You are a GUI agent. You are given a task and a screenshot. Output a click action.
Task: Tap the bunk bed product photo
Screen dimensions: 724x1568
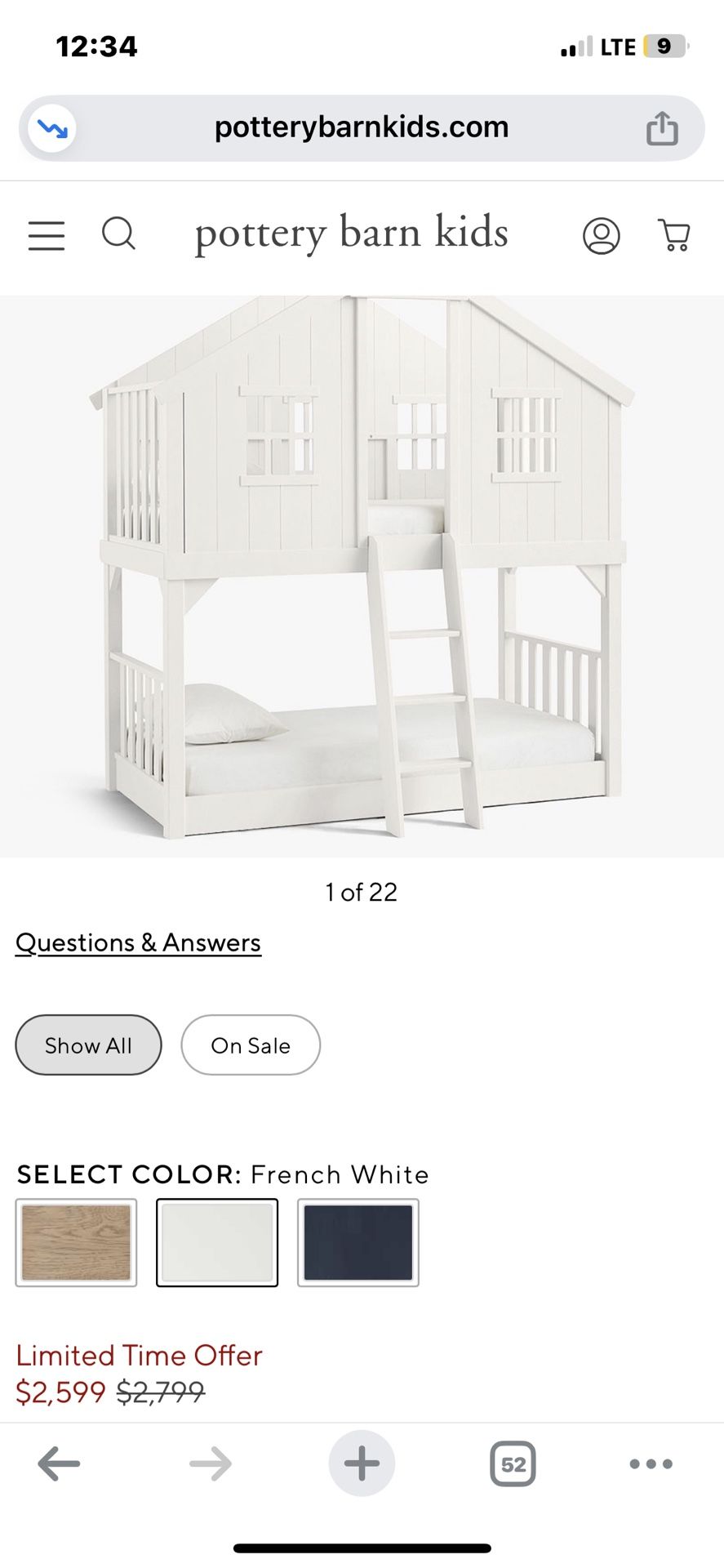[x=362, y=572]
